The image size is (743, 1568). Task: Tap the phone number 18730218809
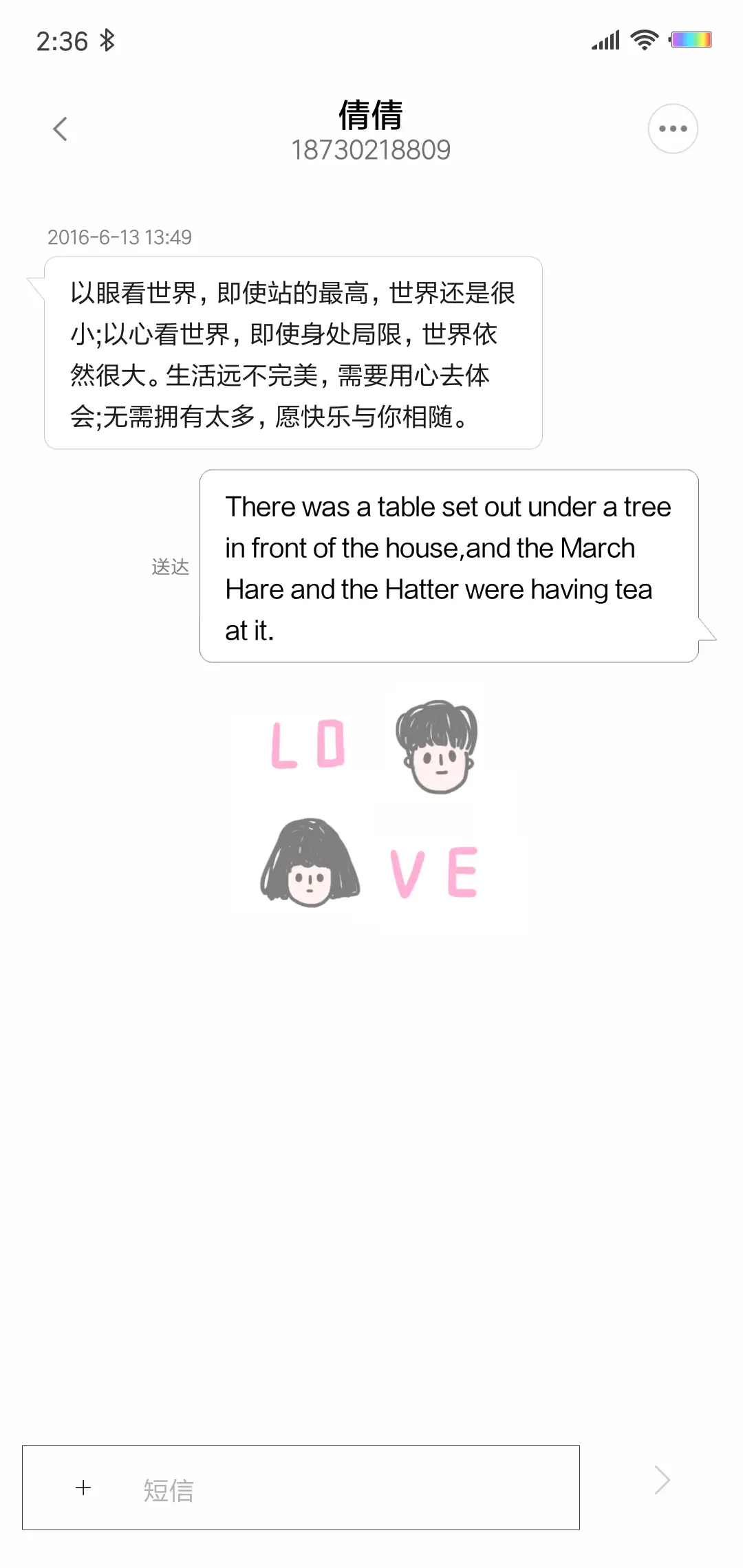pos(371,150)
